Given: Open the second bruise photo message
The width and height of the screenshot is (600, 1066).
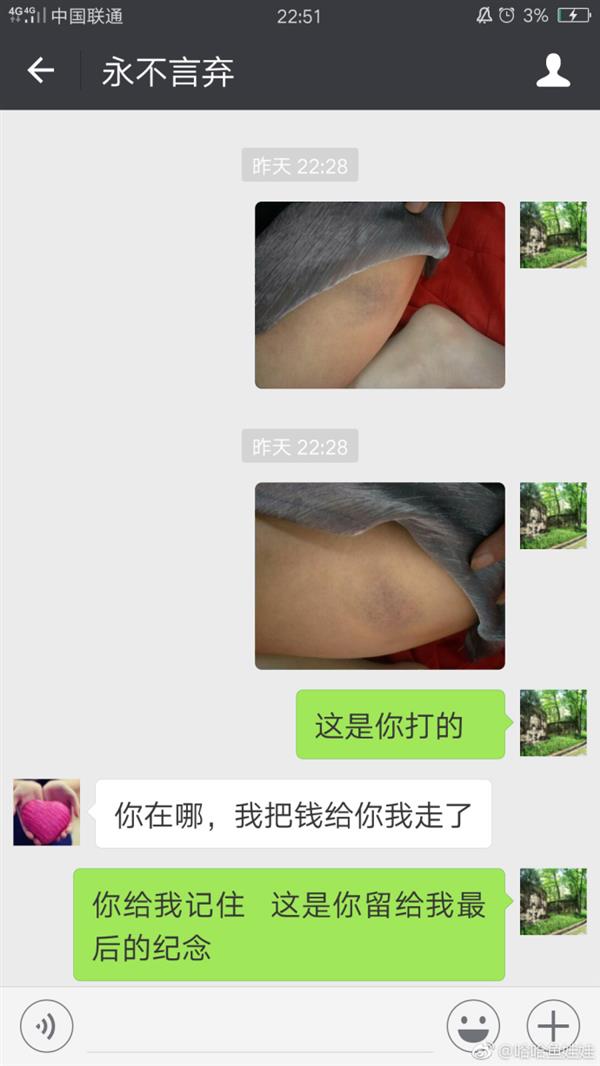Looking at the screenshot, I should pos(379,575).
